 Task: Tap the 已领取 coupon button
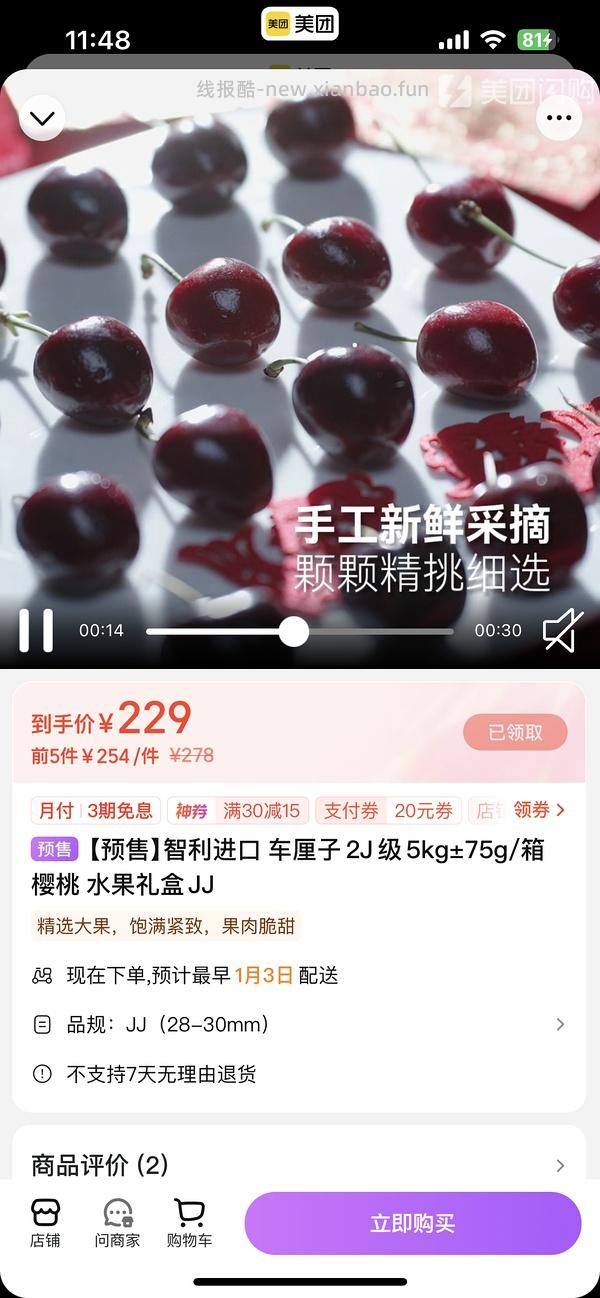tap(515, 732)
